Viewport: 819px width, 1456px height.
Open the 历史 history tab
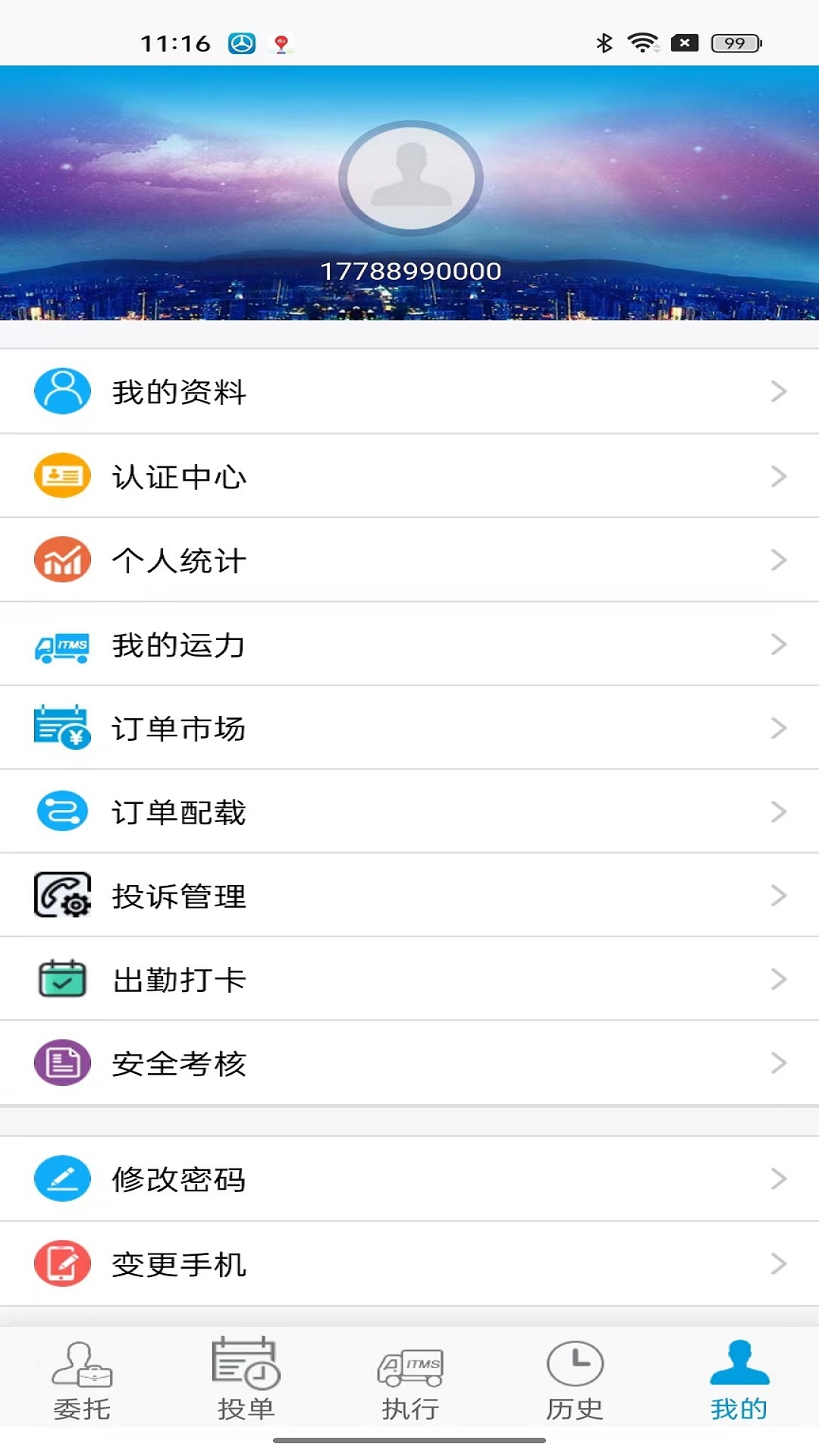coord(575,1380)
